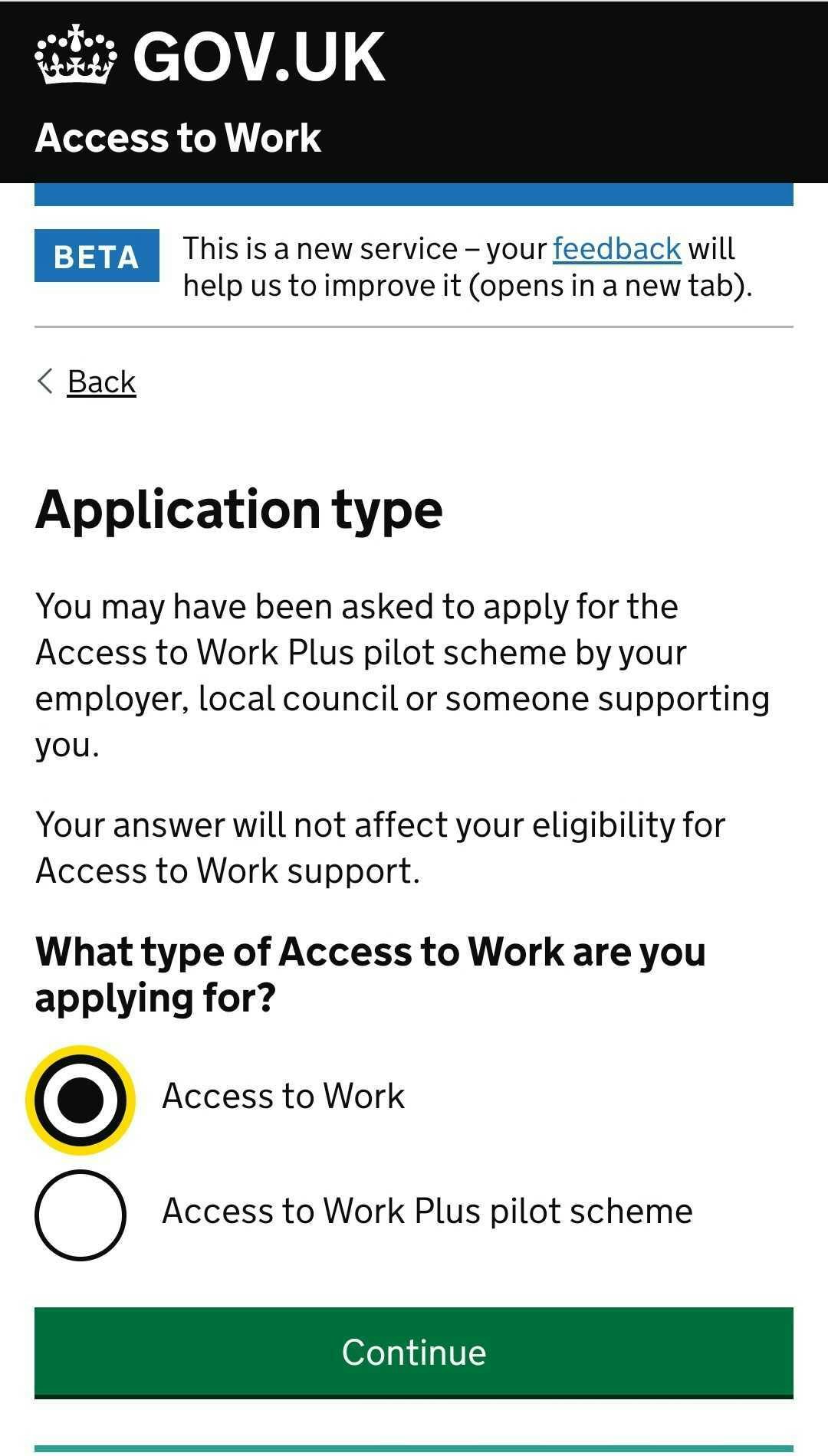The width and height of the screenshot is (828, 1456).
Task: Tap the green Continue button
Action: pyautogui.click(x=414, y=1353)
